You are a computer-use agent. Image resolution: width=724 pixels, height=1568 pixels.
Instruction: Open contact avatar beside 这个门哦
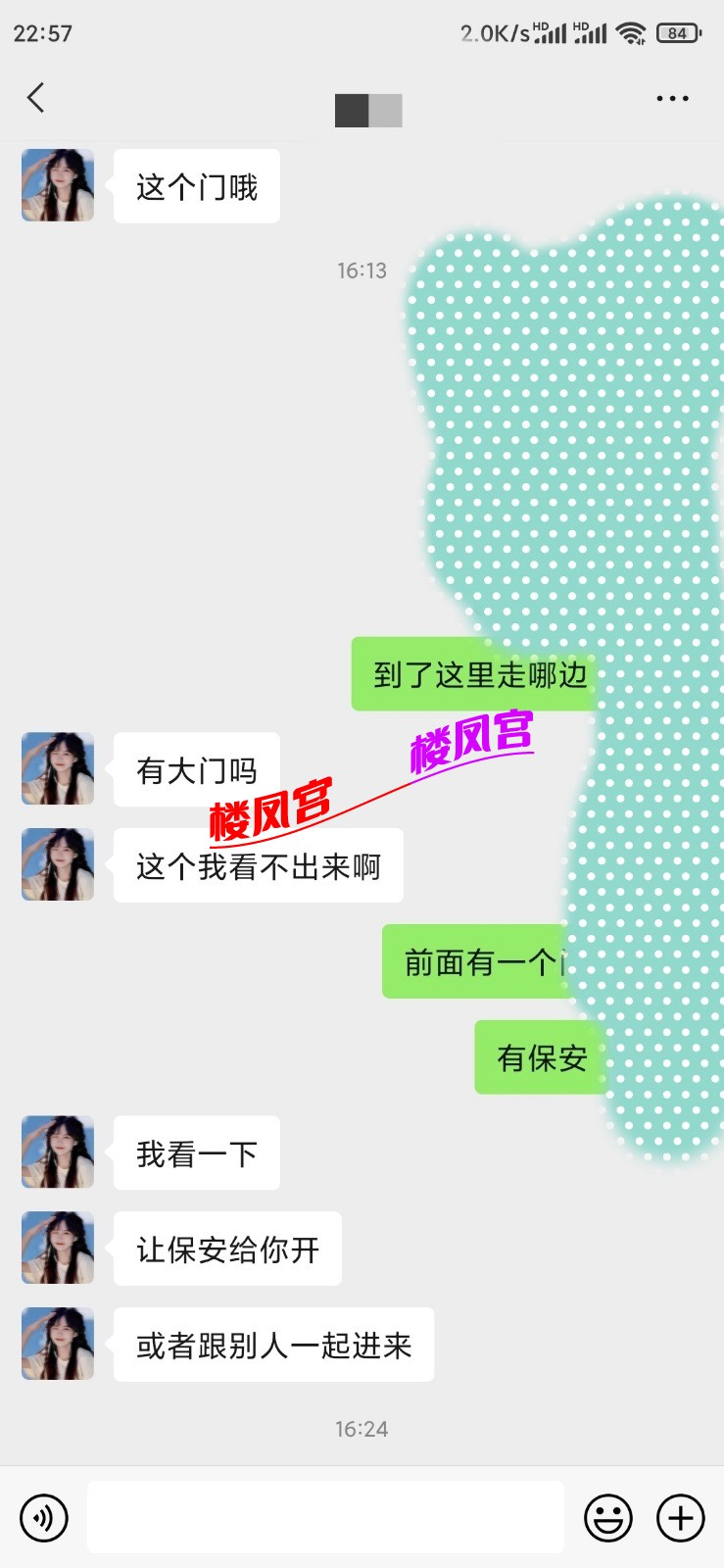[58, 185]
